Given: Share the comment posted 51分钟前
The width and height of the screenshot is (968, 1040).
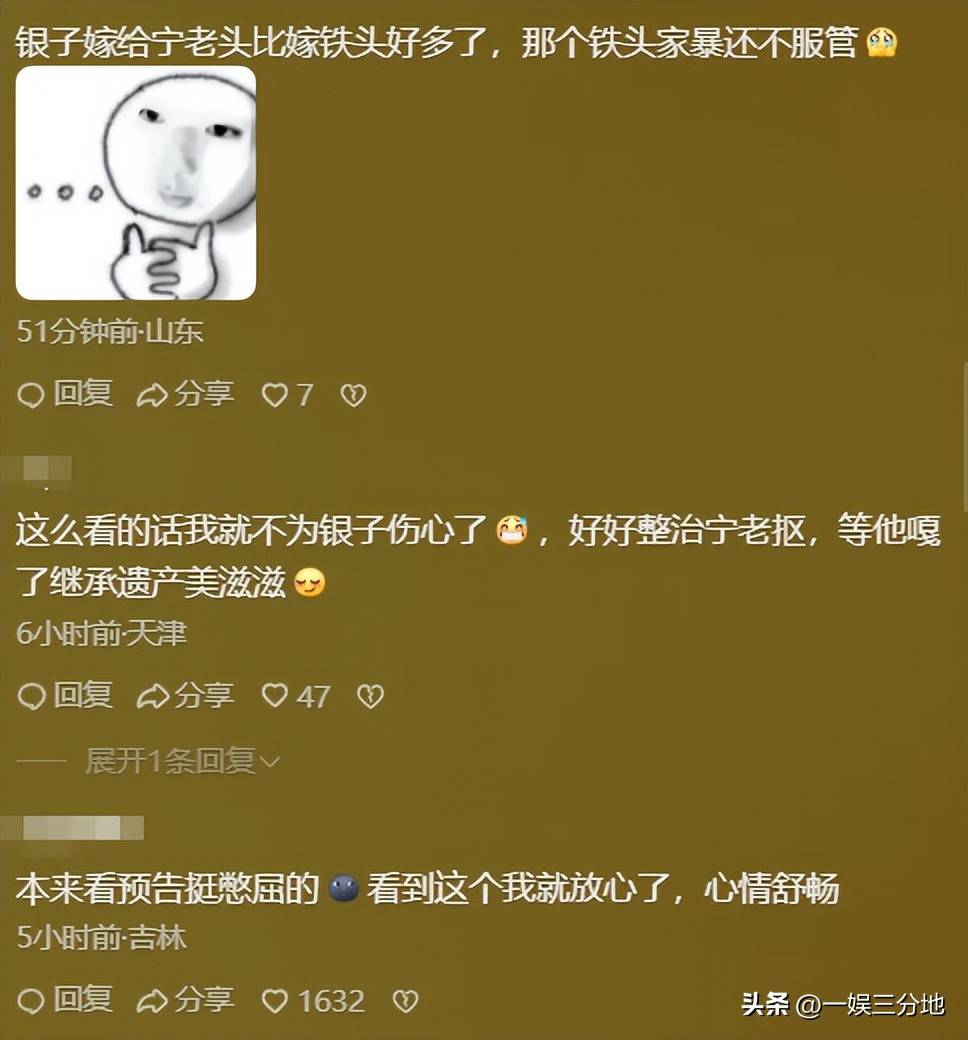Looking at the screenshot, I should (x=185, y=395).
